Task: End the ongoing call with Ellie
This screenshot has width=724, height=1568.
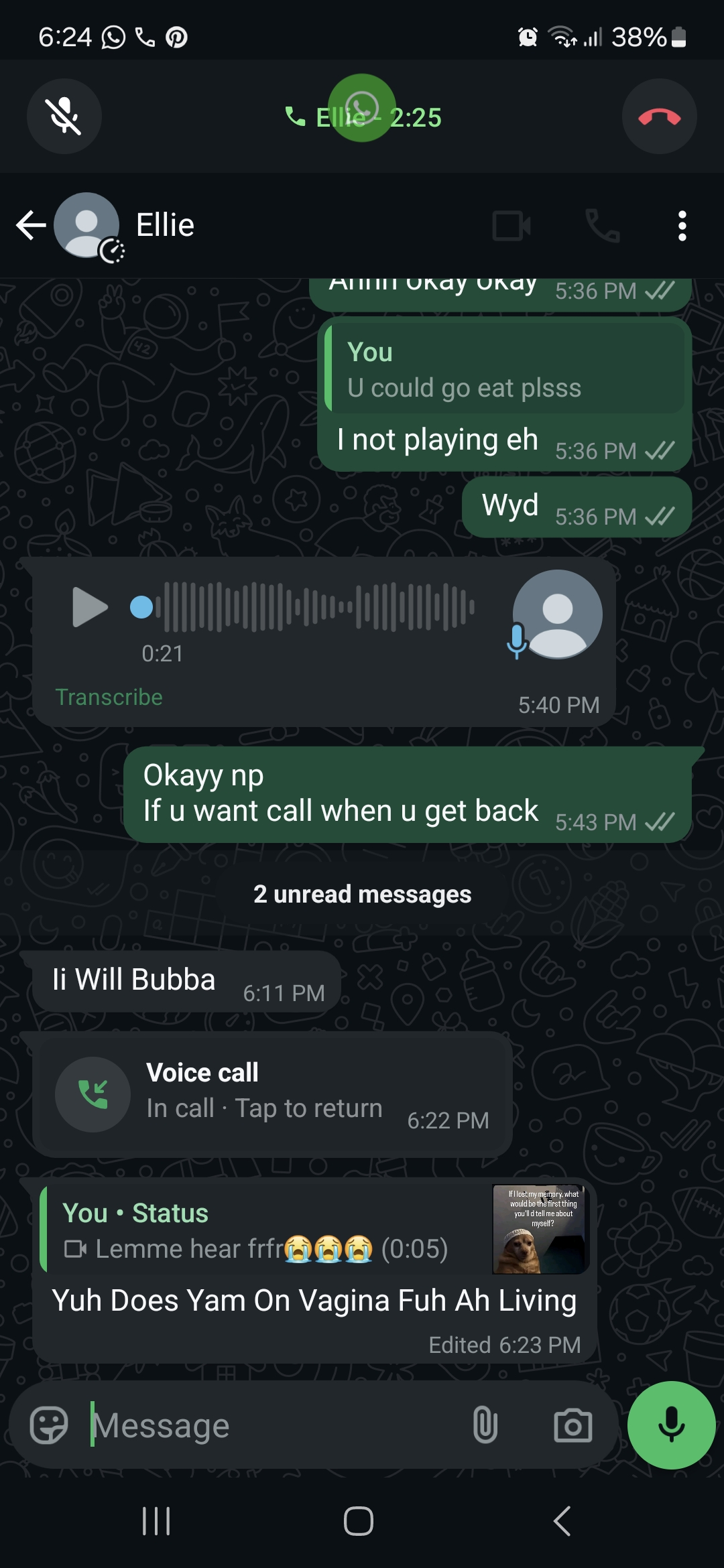Action: [659, 117]
